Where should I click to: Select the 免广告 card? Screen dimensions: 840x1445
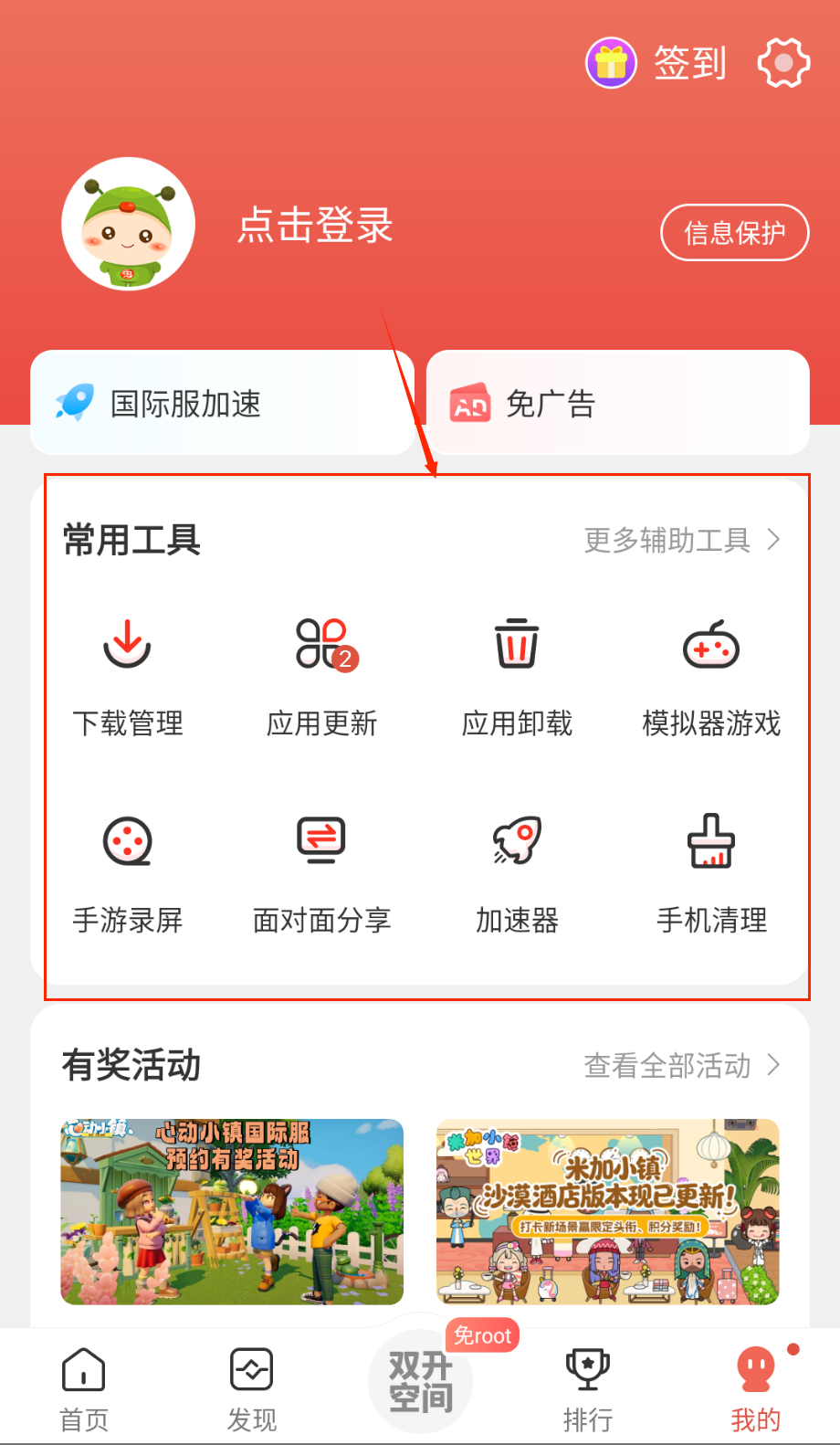(617, 403)
